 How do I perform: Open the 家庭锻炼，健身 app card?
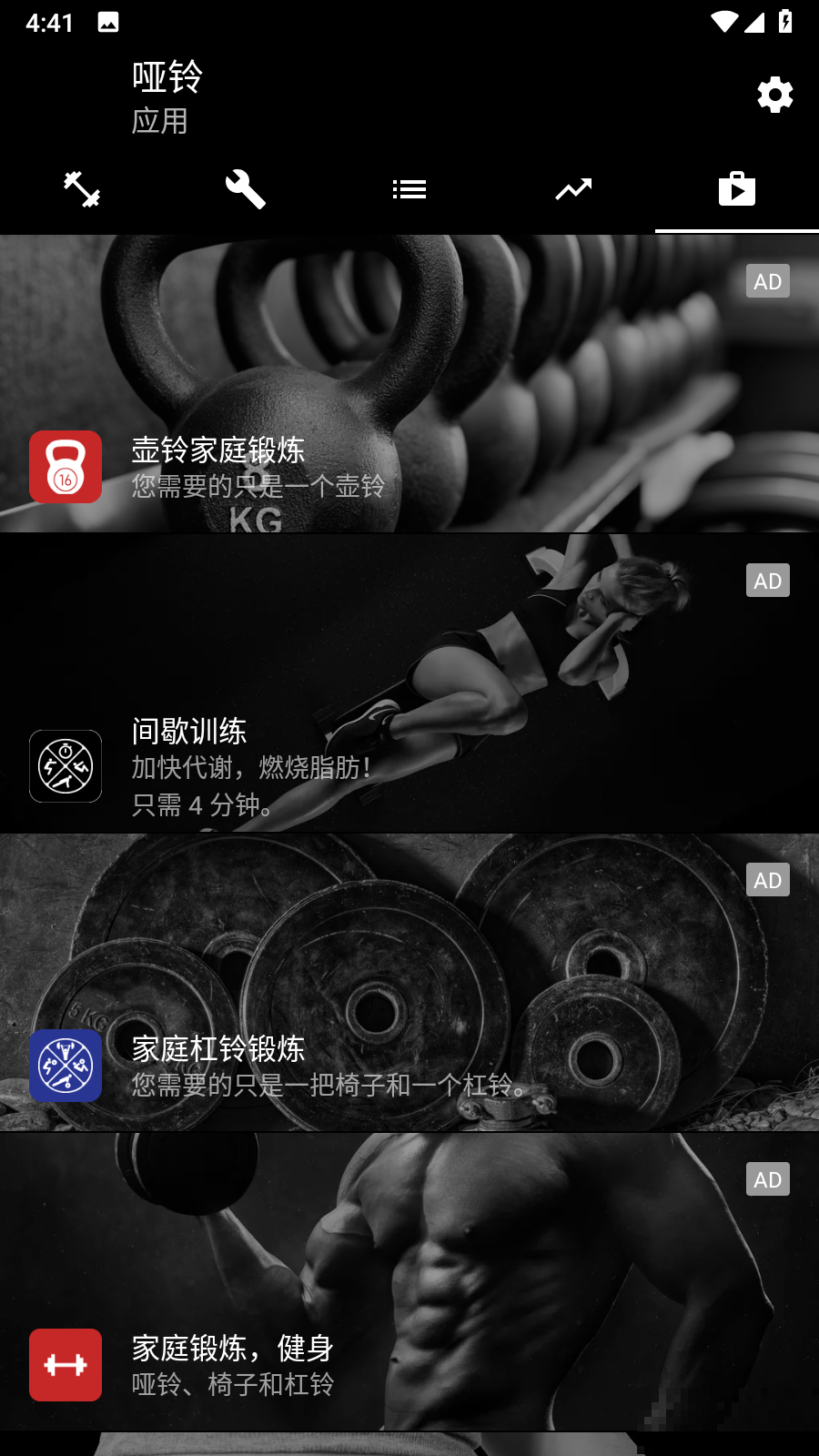click(x=409, y=1282)
